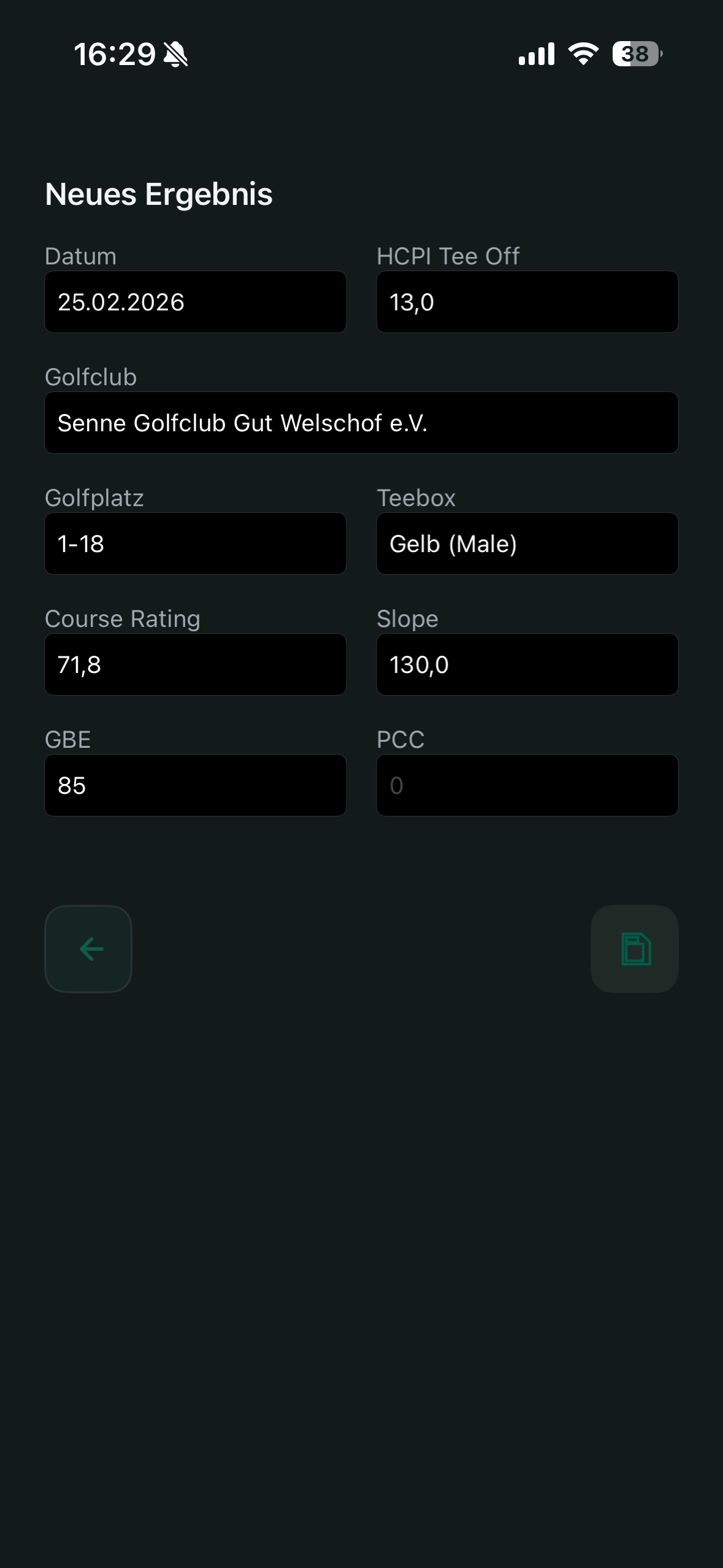Enter a value in the PCC field
723x1568 pixels.
tap(527, 785)
